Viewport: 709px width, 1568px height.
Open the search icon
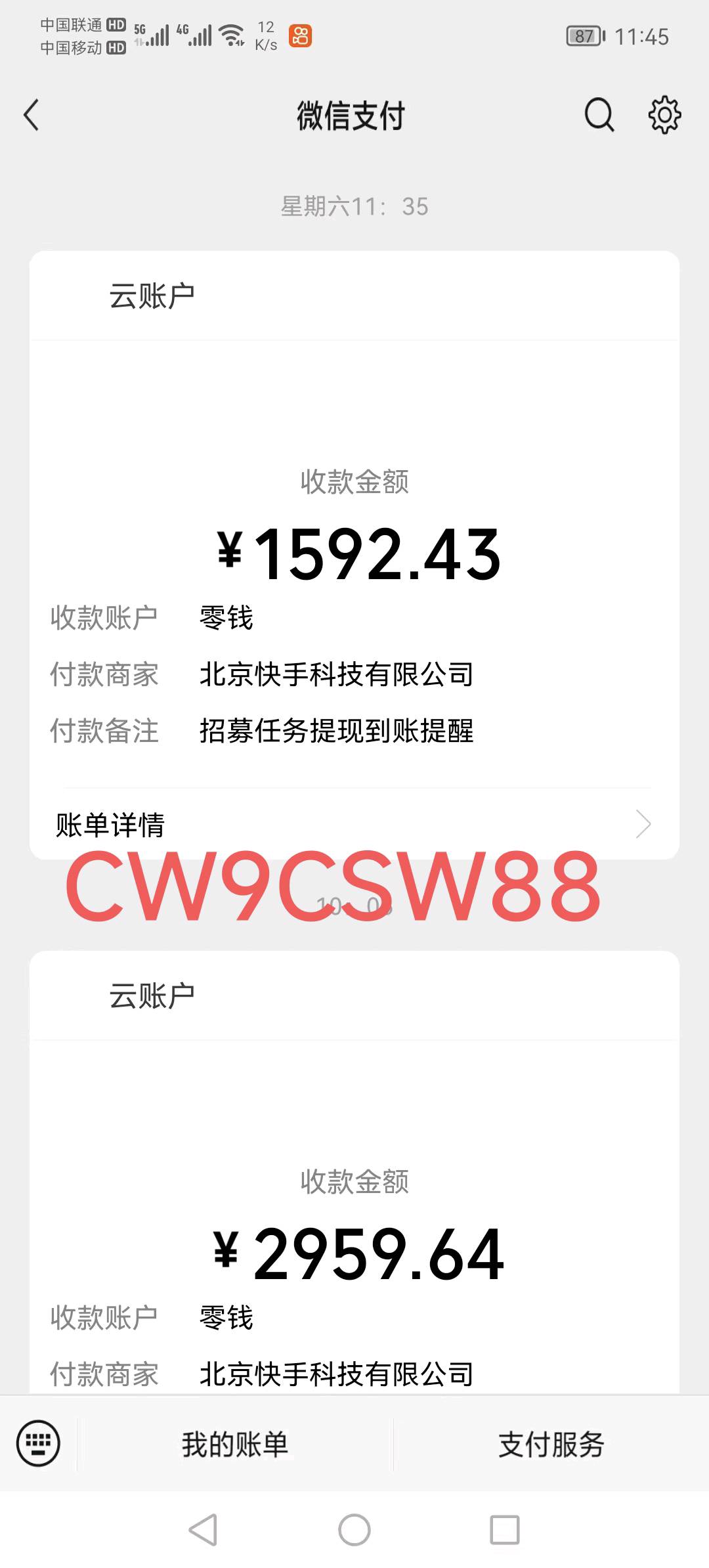click(x=599, y=116)
